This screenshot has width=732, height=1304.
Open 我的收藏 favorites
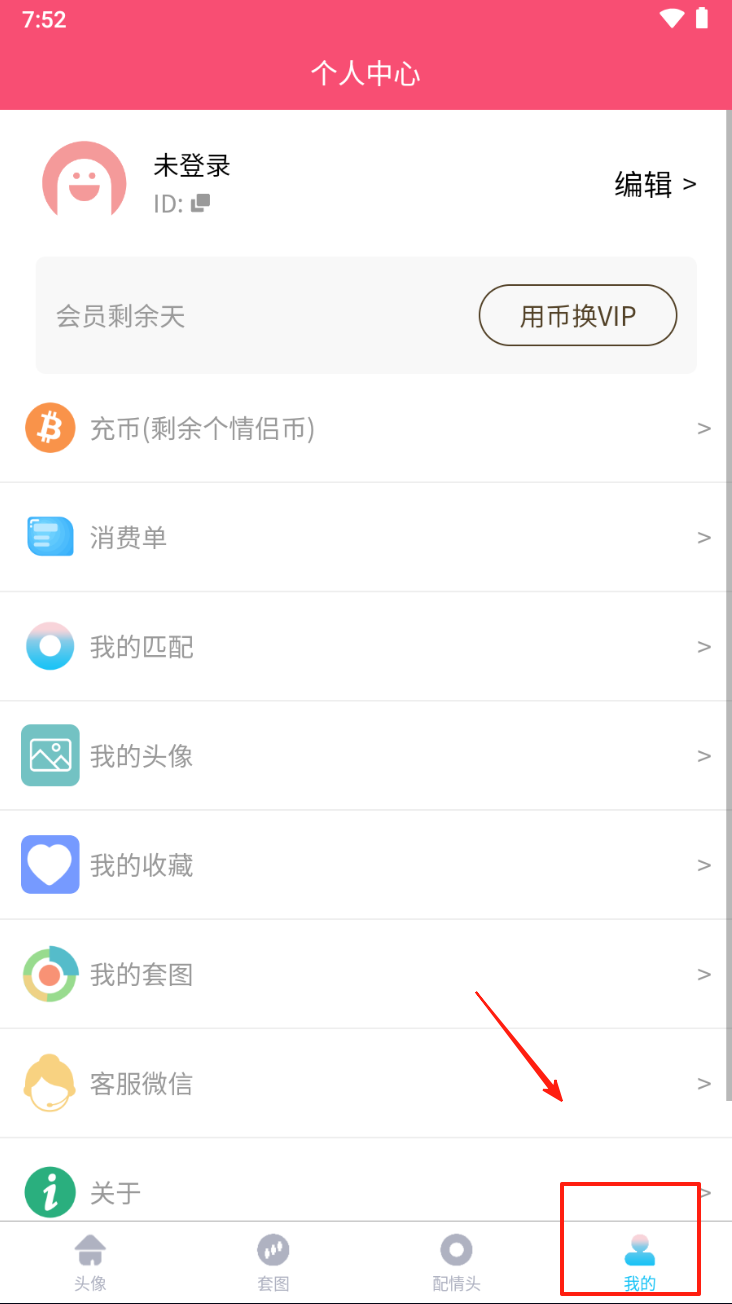pos(366,865)
